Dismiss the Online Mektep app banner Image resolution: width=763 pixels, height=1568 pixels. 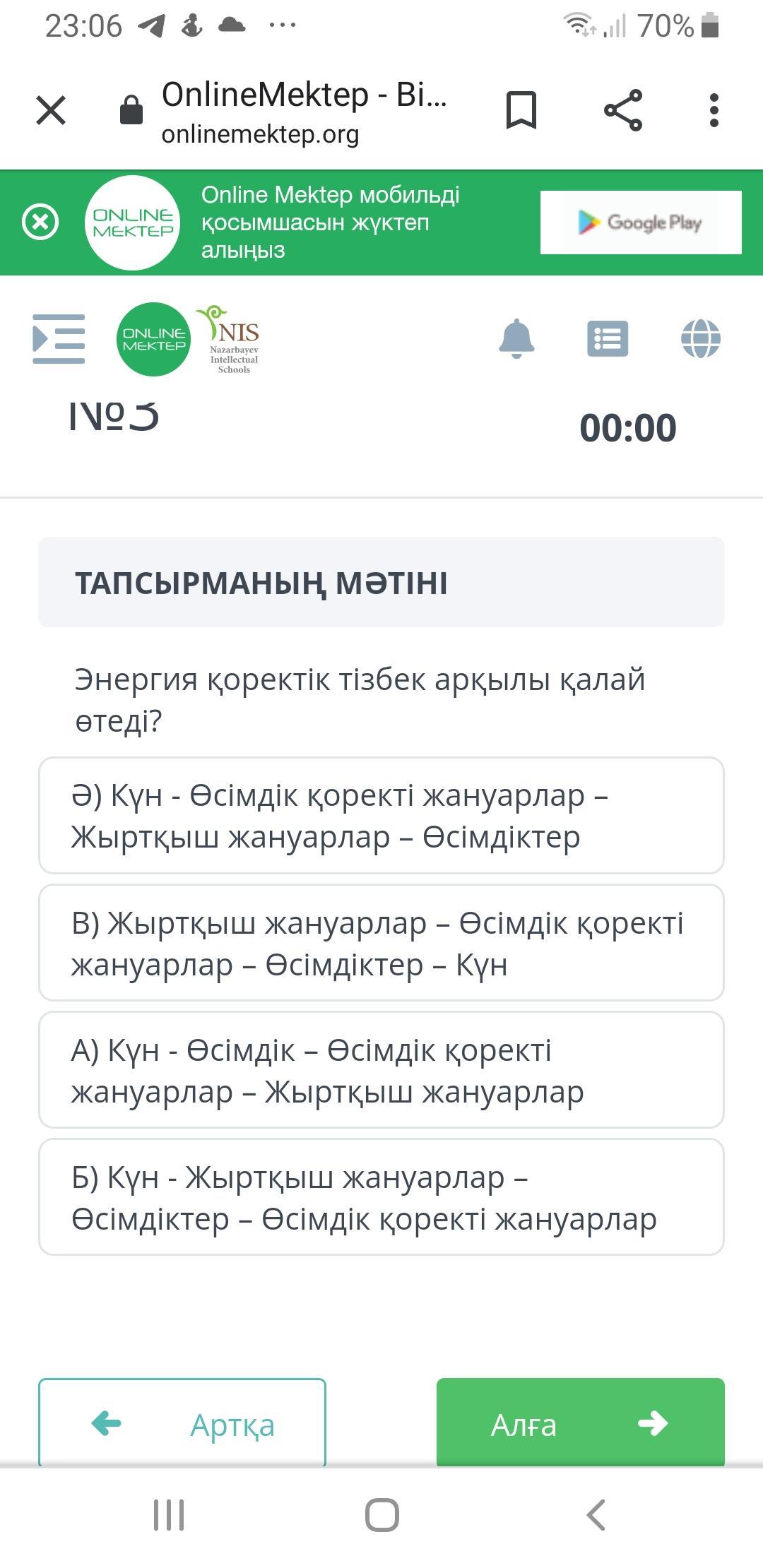[40, 222]
